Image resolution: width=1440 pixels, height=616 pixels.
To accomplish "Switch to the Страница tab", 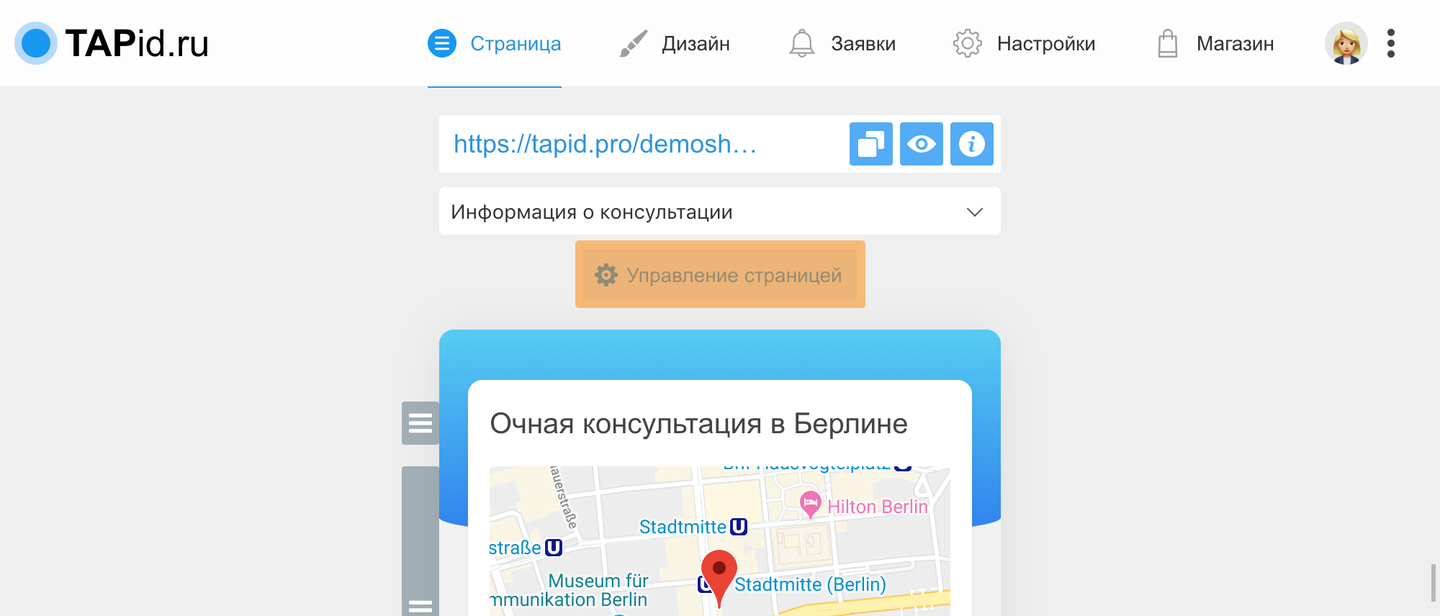I will click(x=495, y=44).
